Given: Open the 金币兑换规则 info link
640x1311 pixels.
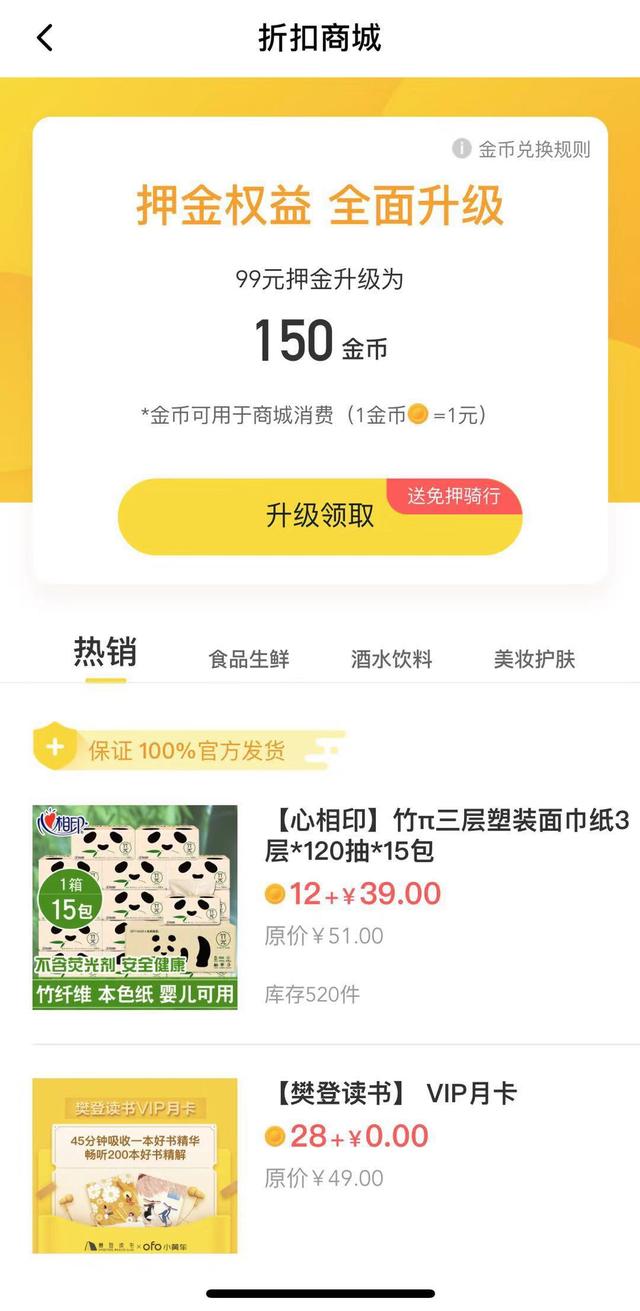Looking at the screenshot, I should click(522, 149).
